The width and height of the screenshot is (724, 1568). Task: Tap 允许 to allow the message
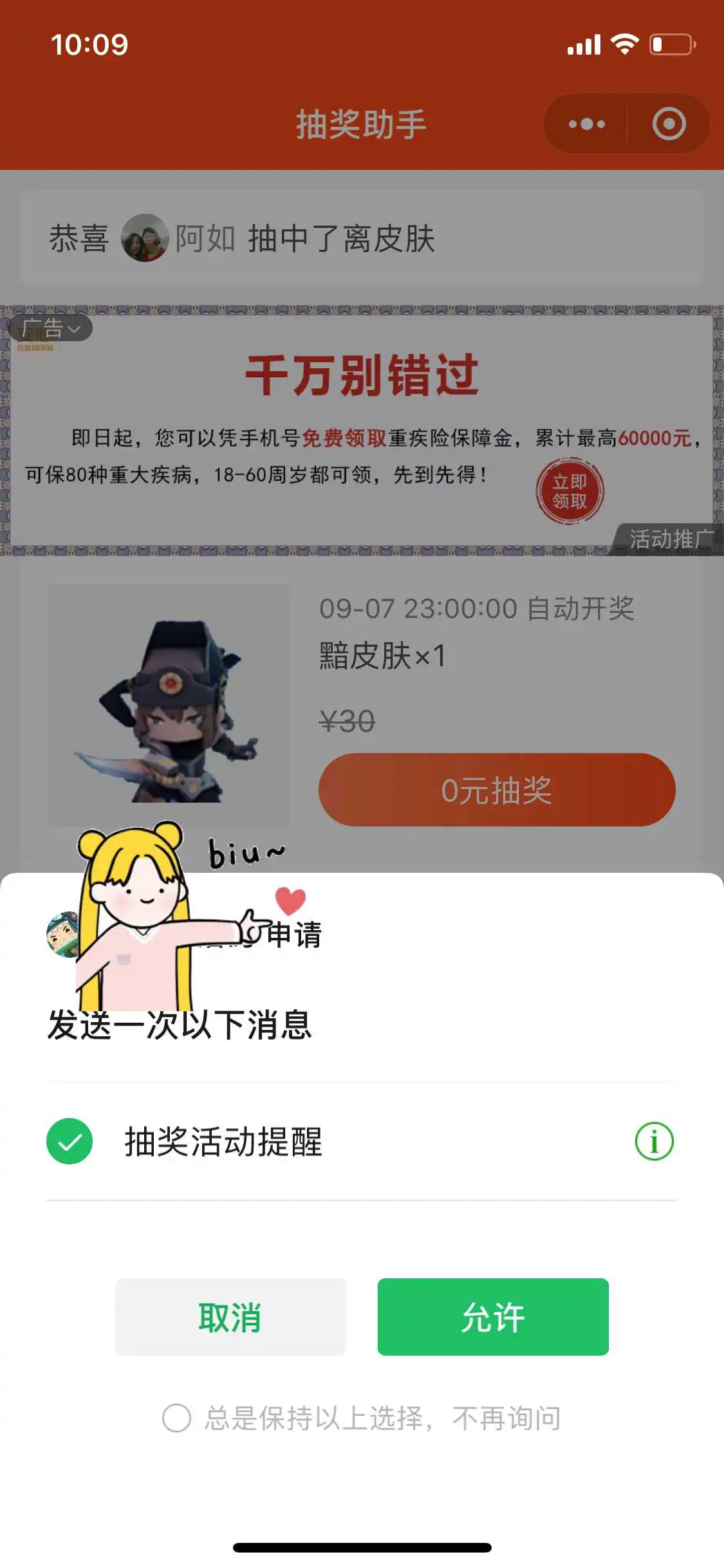[x=493, y=1317]
